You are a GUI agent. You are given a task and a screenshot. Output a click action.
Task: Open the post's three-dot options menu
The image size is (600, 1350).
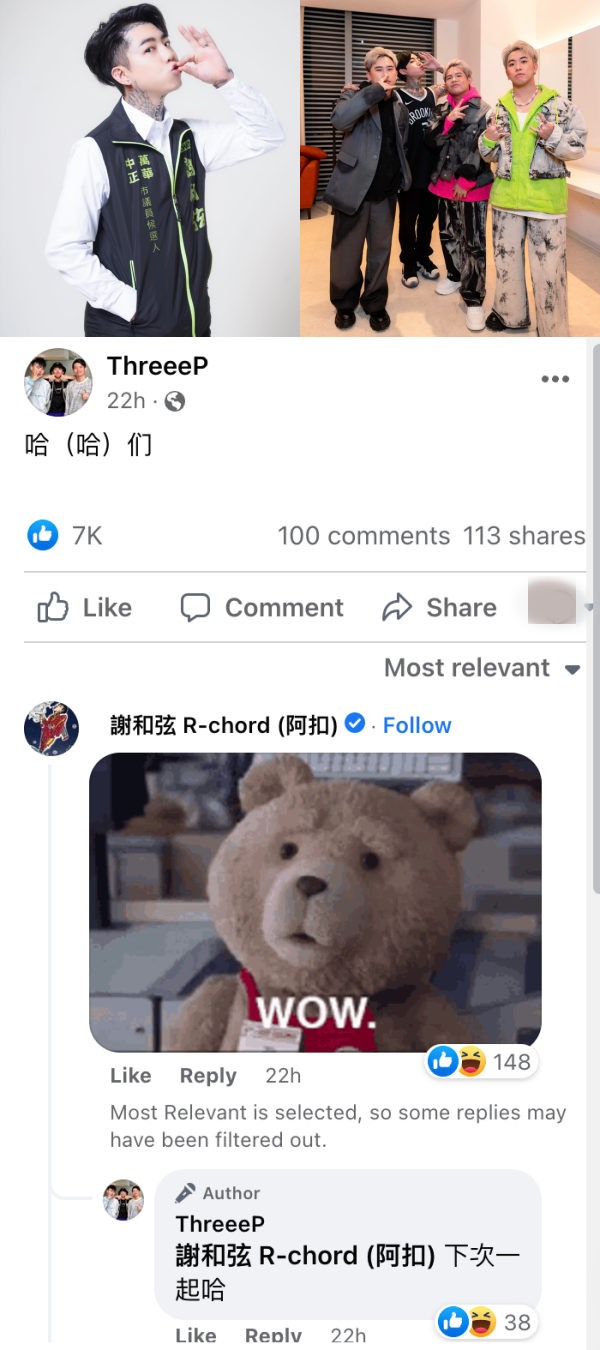555,380
